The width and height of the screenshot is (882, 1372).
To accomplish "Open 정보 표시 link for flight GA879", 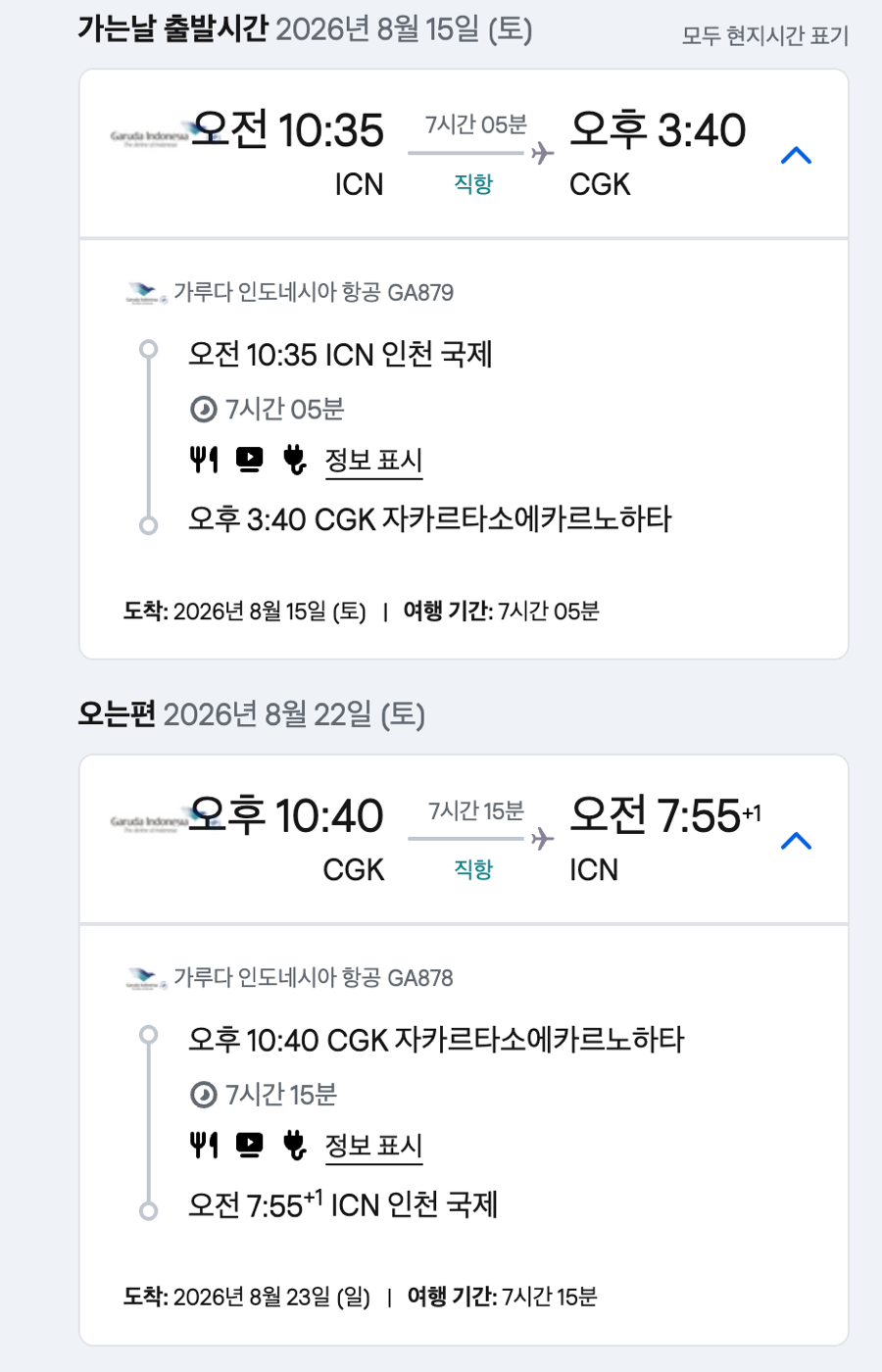I will [x=373, y=461].
